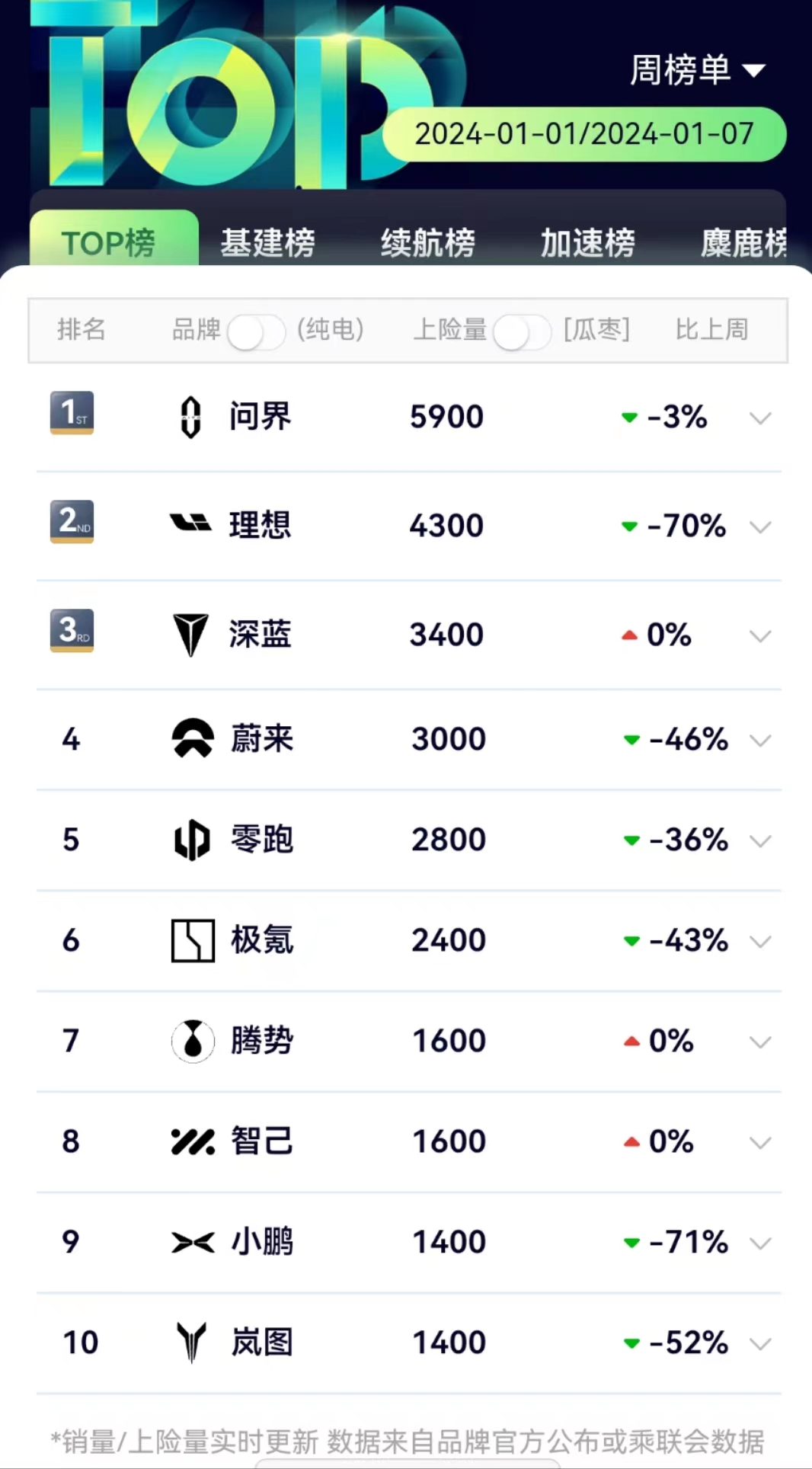812x1469 pixels.
Task: Expand details for 深蓝
Action: 760,635
